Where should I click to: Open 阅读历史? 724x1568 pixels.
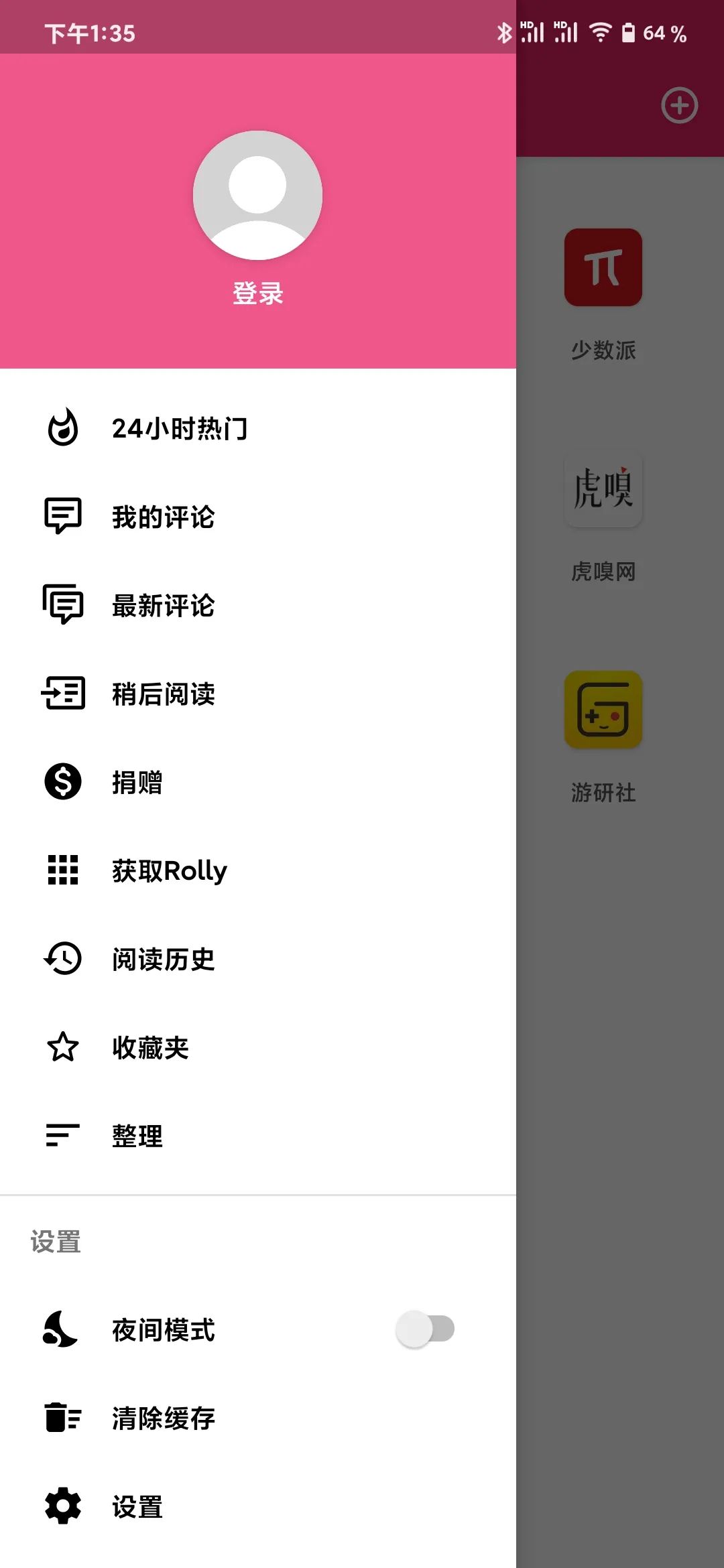(163, 960)
